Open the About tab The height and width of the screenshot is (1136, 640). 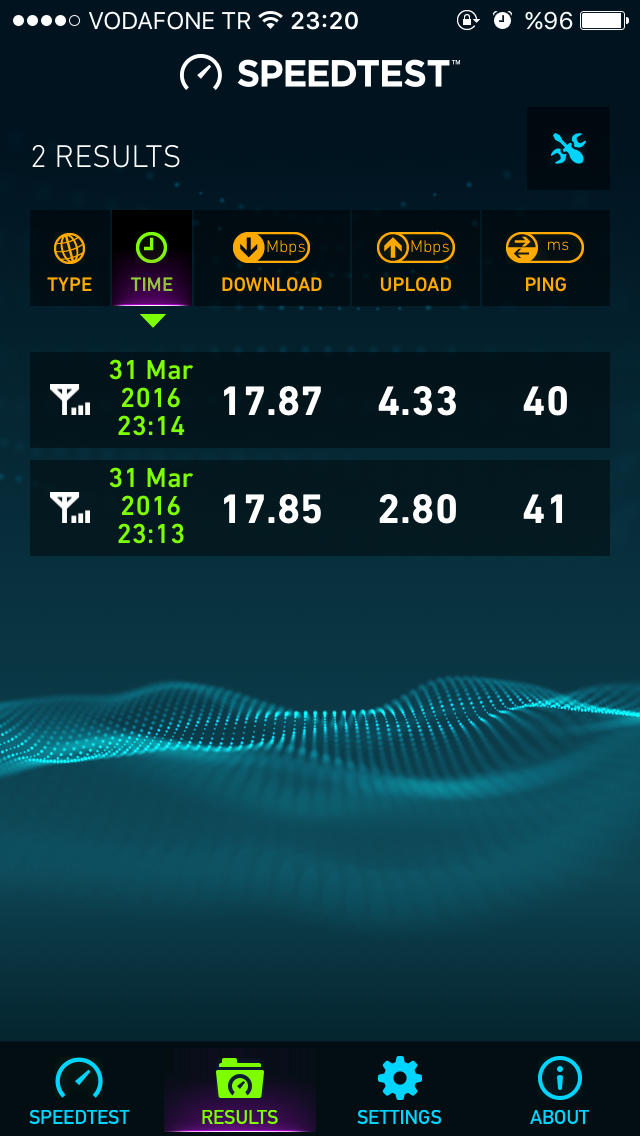560,1090
